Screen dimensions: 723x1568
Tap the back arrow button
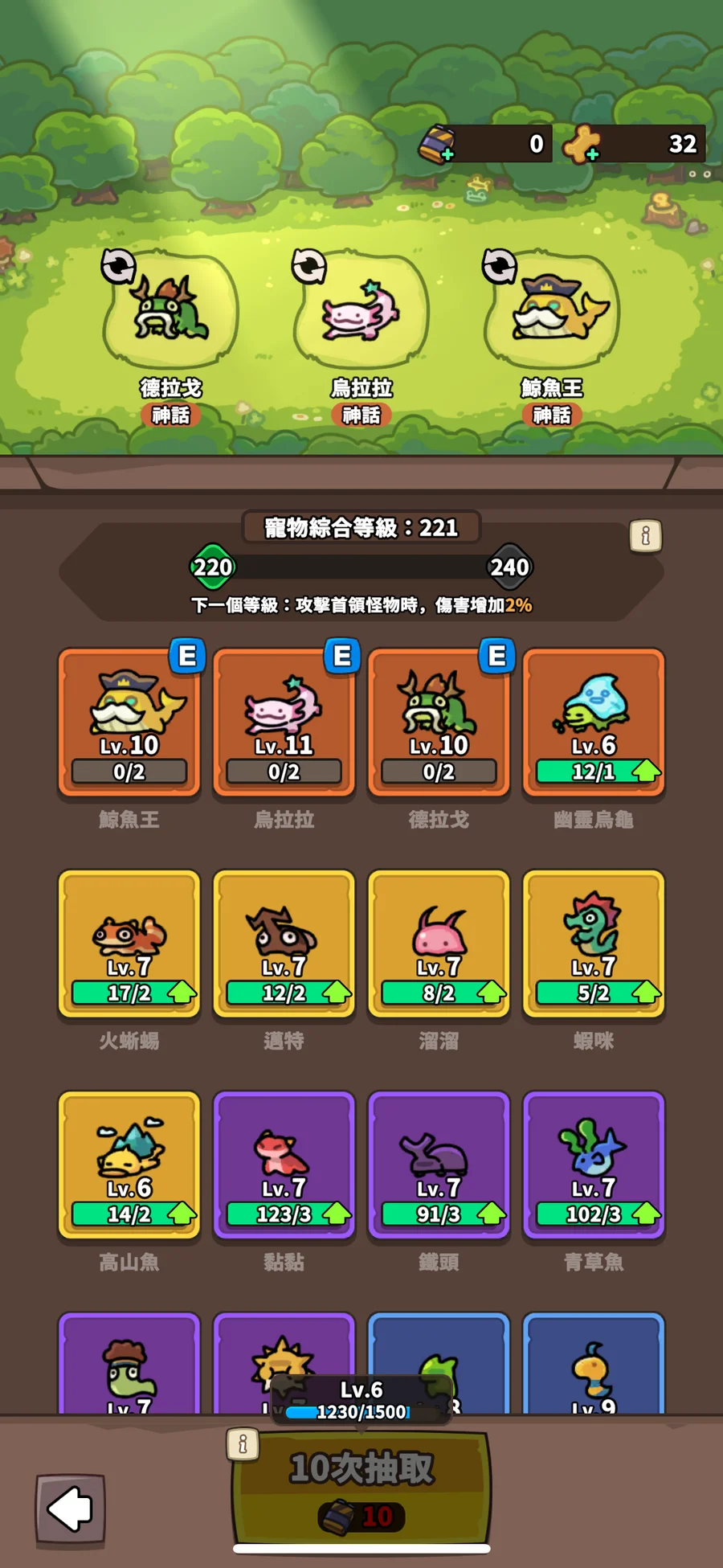71,1509
